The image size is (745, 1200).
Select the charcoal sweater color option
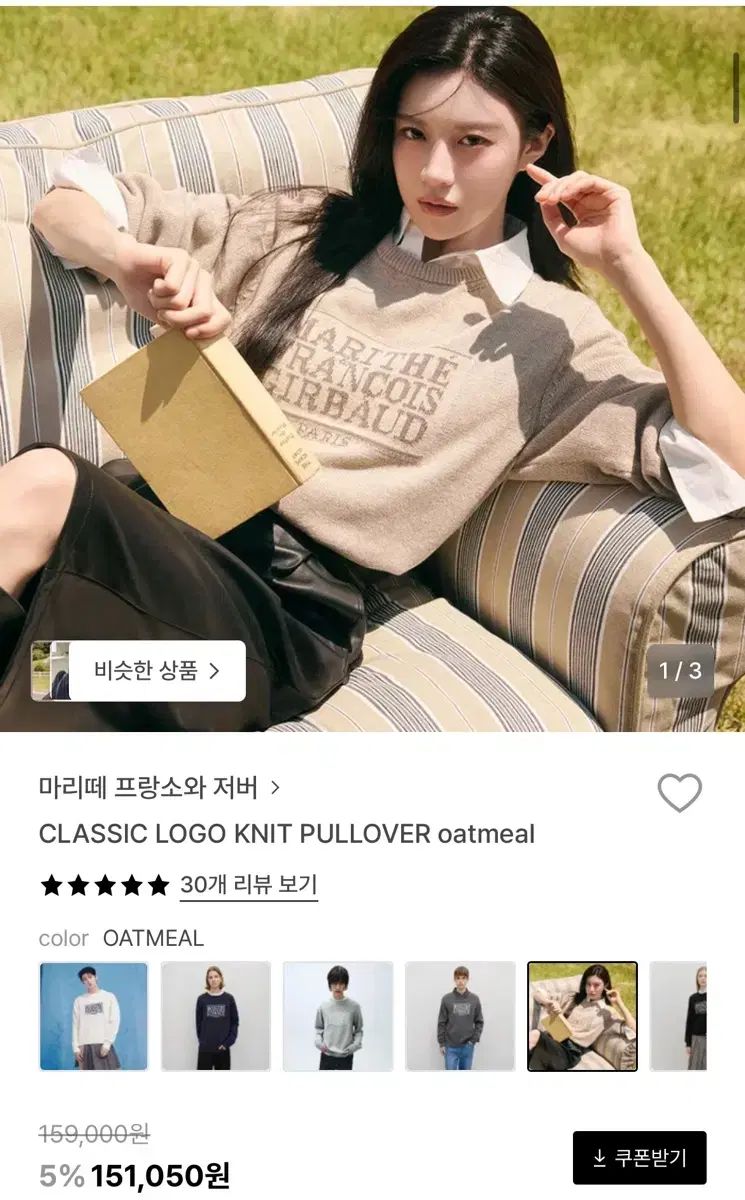pyautogui.click(x=460, y=1016)
